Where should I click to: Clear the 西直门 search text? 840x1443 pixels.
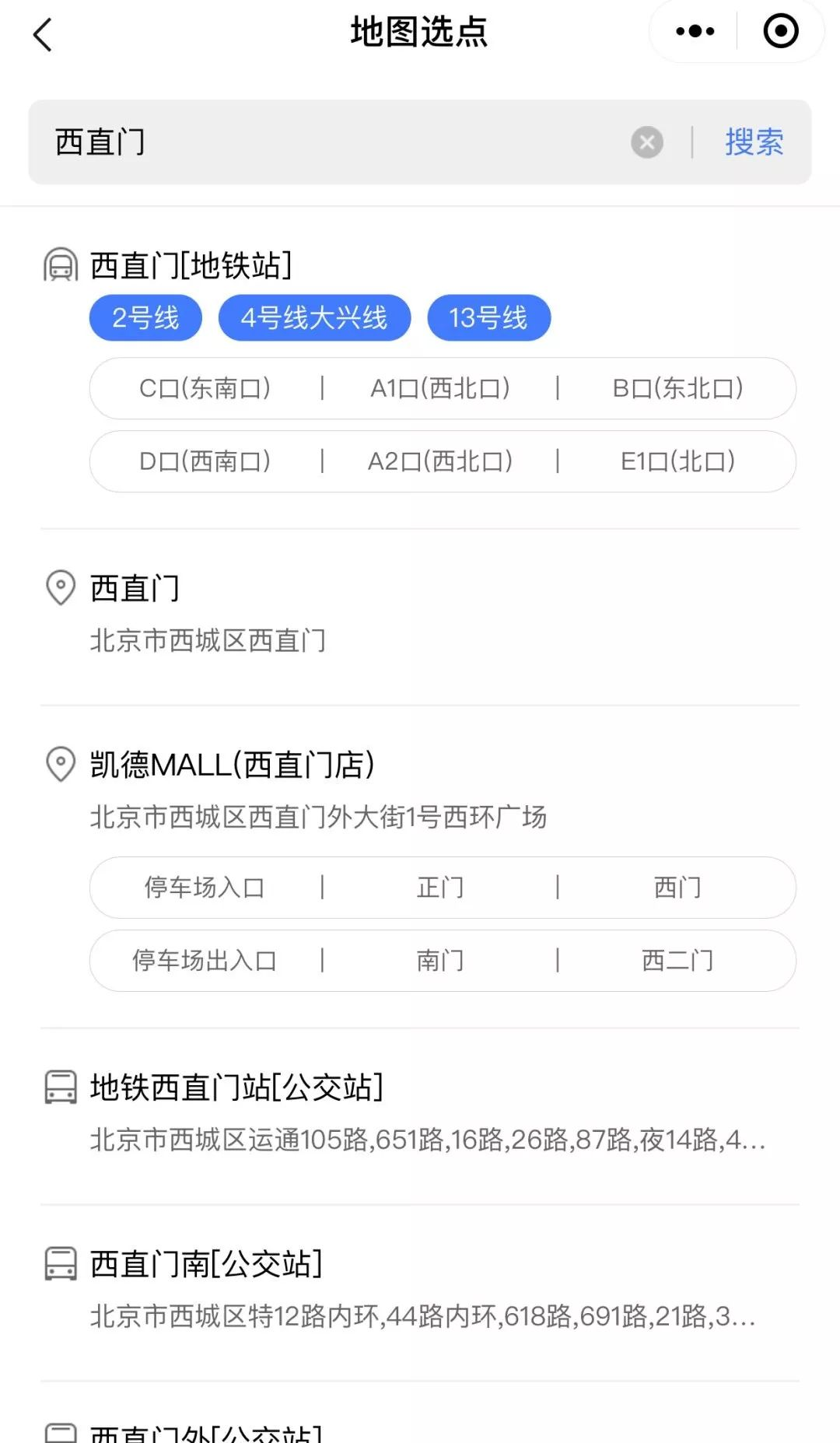646,142
